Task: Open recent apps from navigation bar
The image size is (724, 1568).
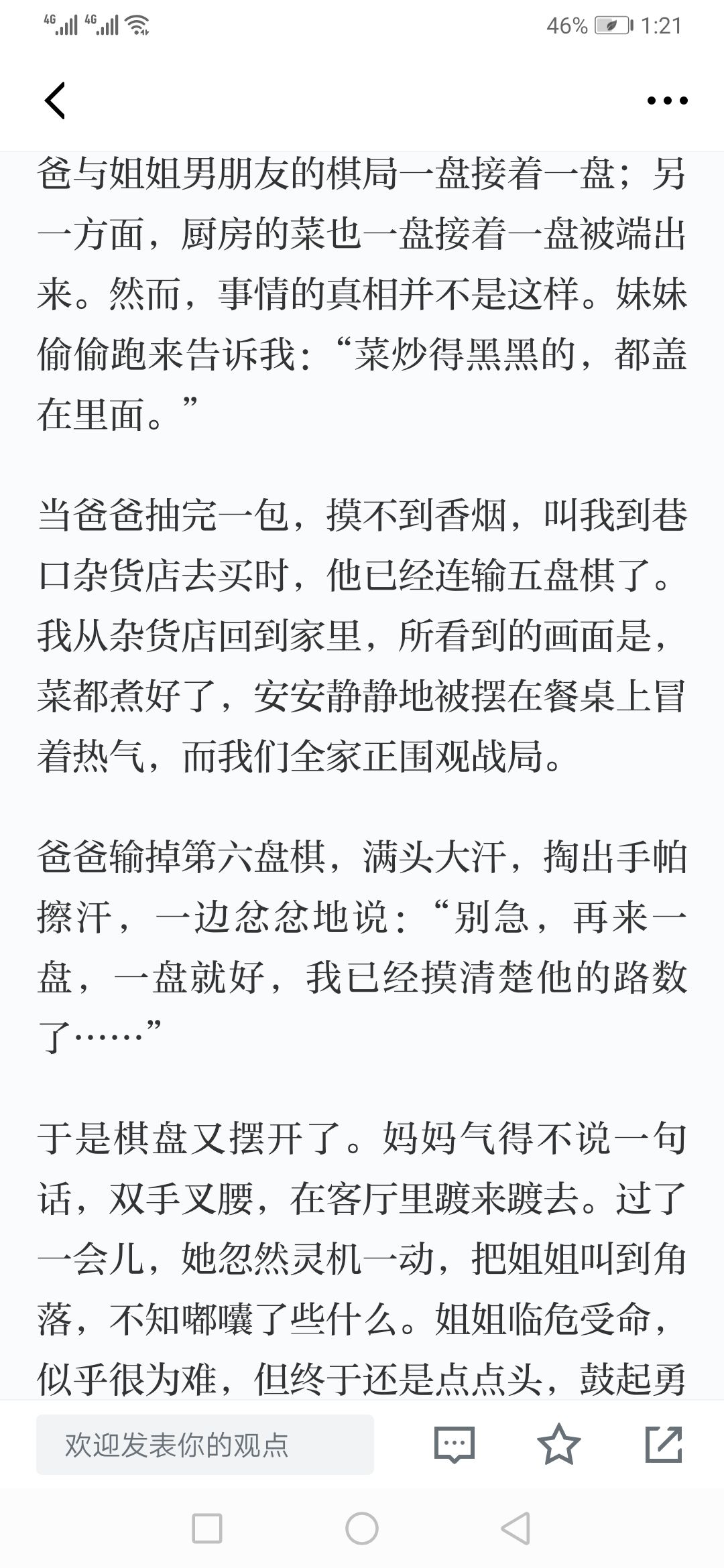Action: 207,1528
